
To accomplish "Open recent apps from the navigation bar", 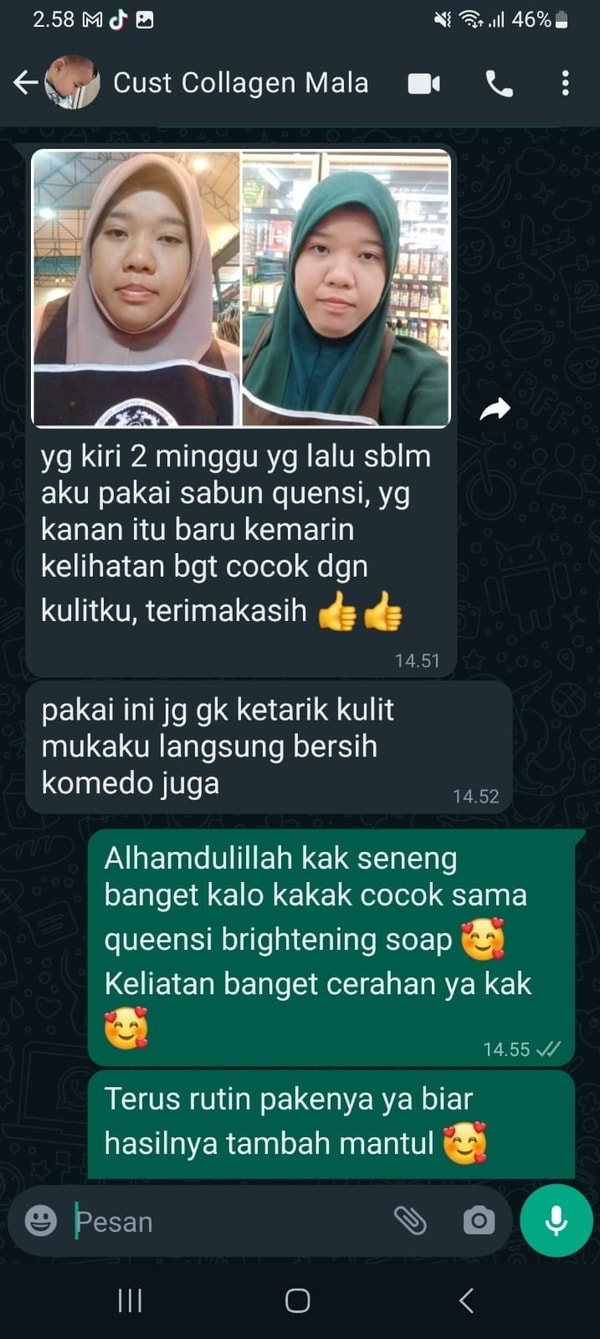I will click(130, 1300).
